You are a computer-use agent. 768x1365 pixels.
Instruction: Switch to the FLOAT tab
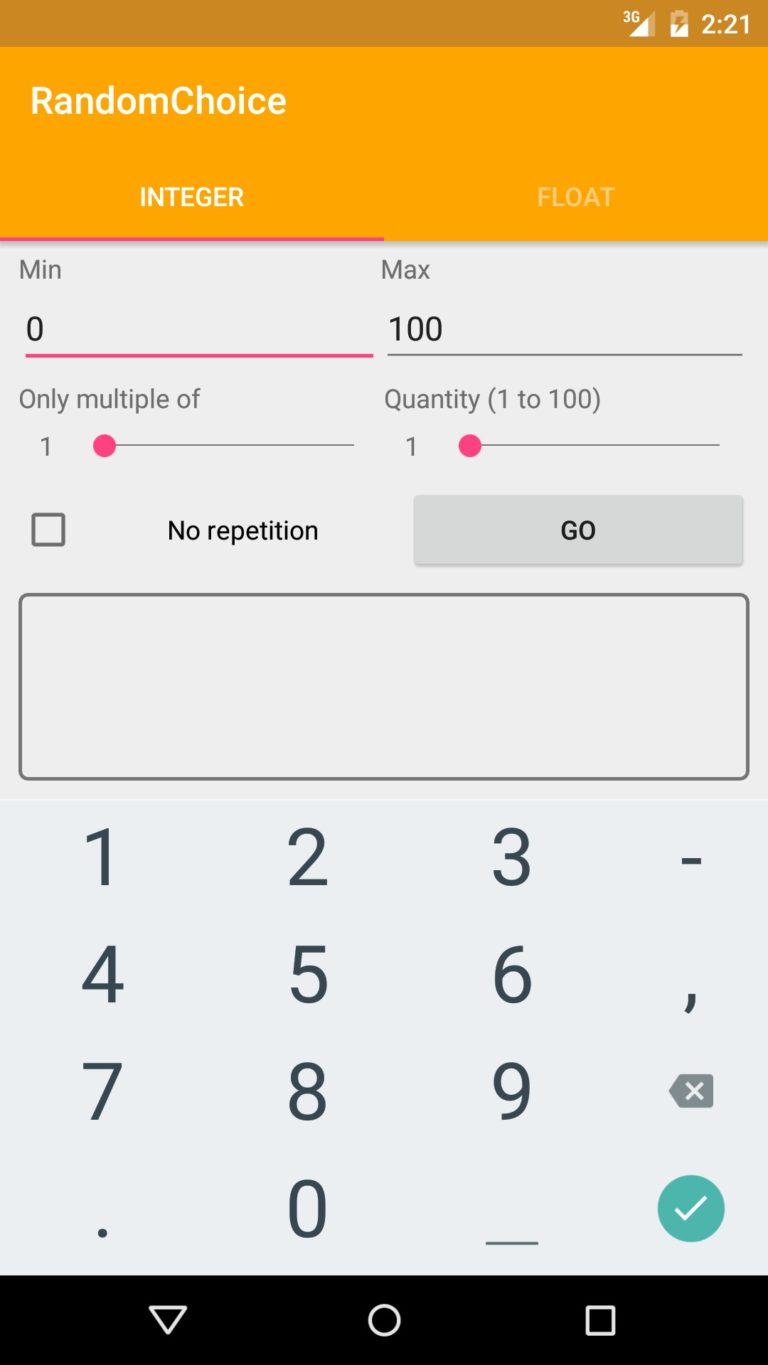coord(575,197)
